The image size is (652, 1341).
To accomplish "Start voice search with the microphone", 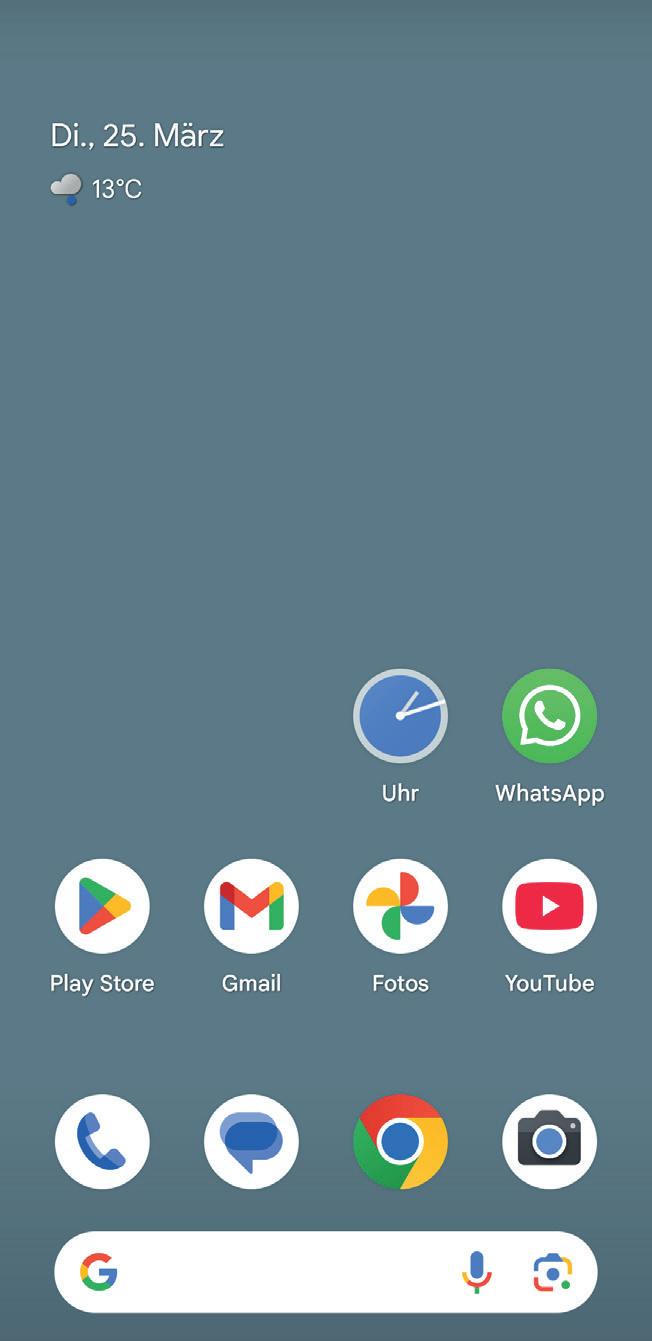I will pos(477,1272).
